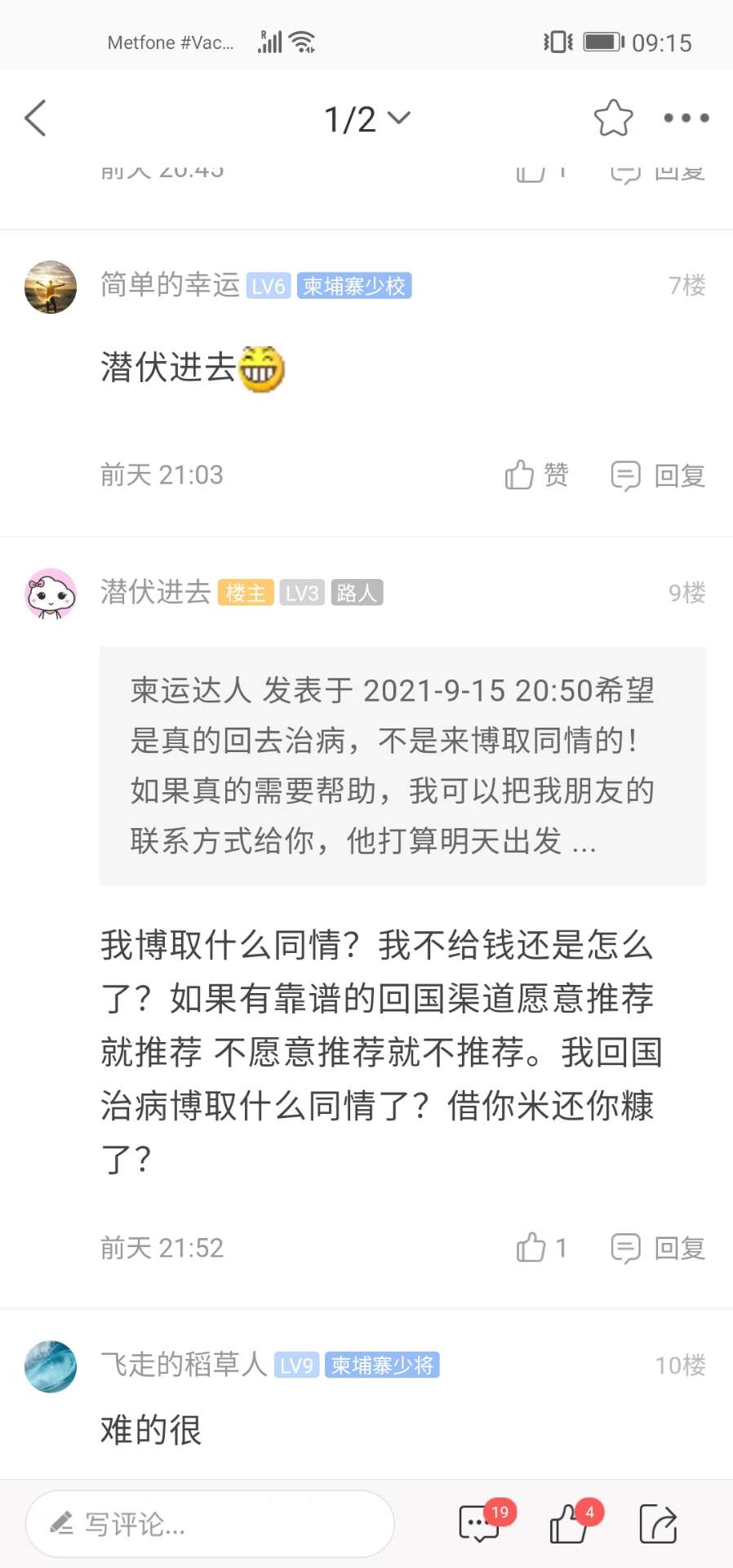
Task: Open username 飞走的稻草人 on 10楼
Action: tap(184, 1365)
